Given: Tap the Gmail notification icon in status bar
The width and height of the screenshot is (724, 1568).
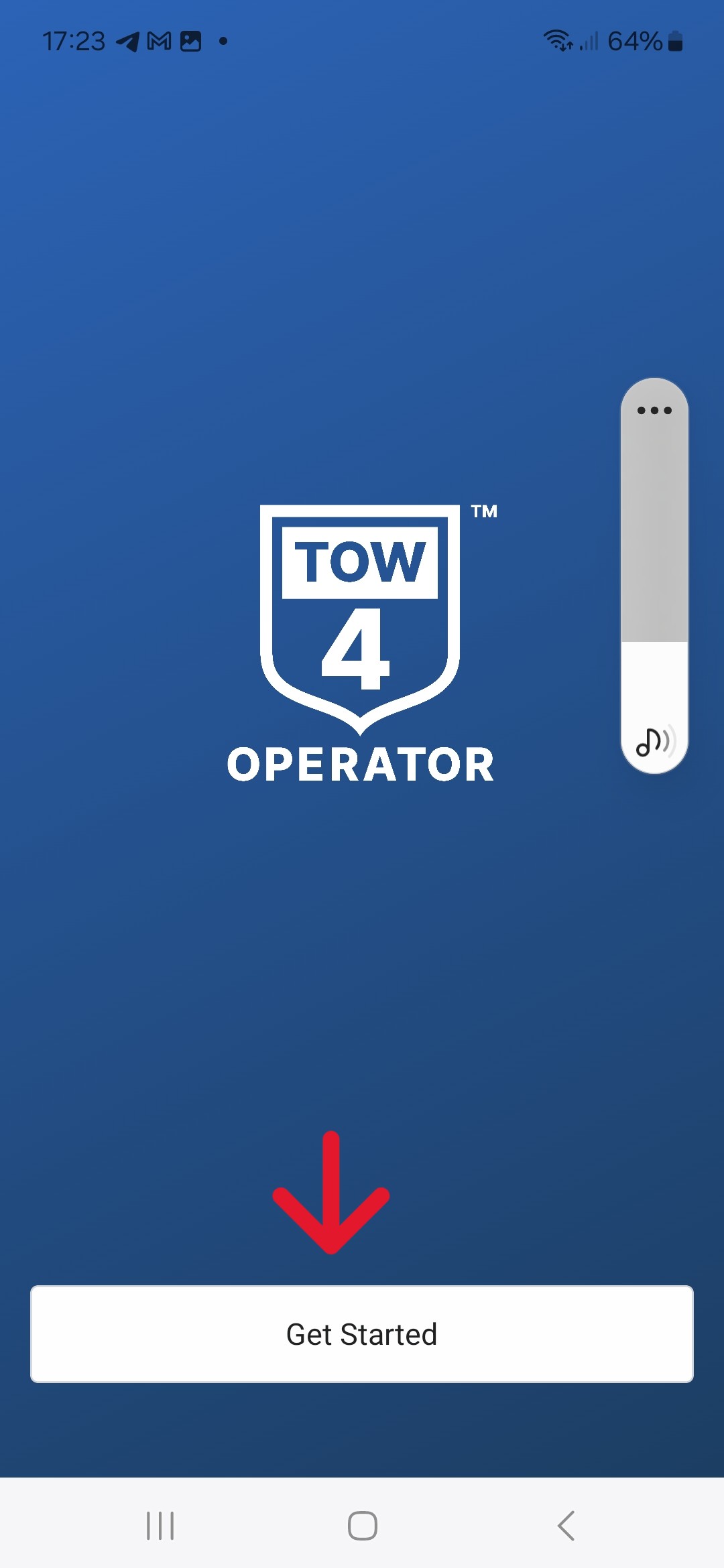Looking at the screenshot, I should [161, 42].
